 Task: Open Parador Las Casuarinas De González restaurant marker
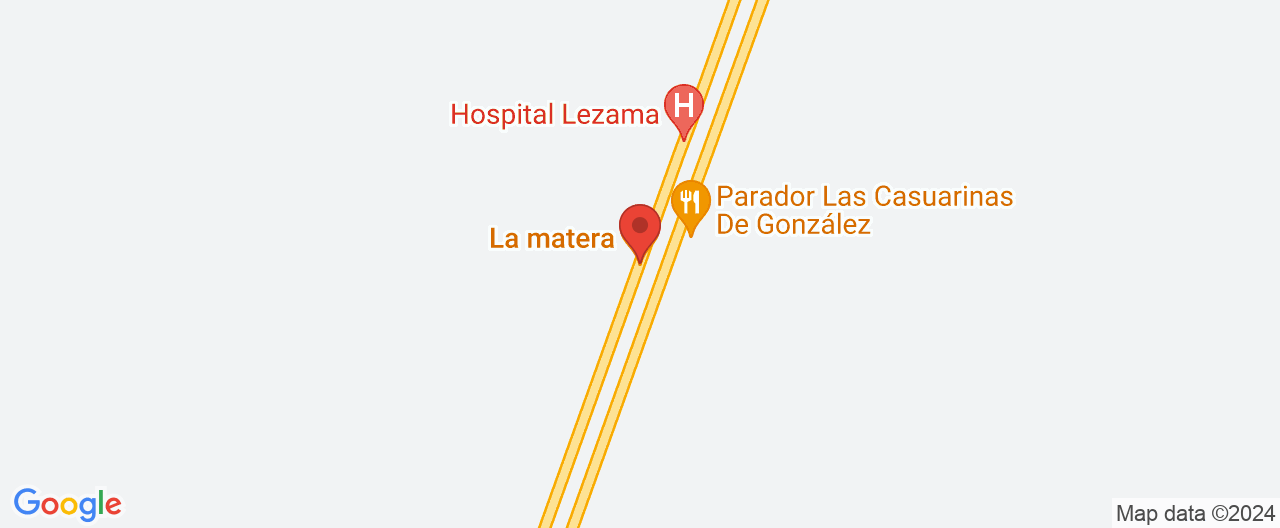[x=690, y=202]
